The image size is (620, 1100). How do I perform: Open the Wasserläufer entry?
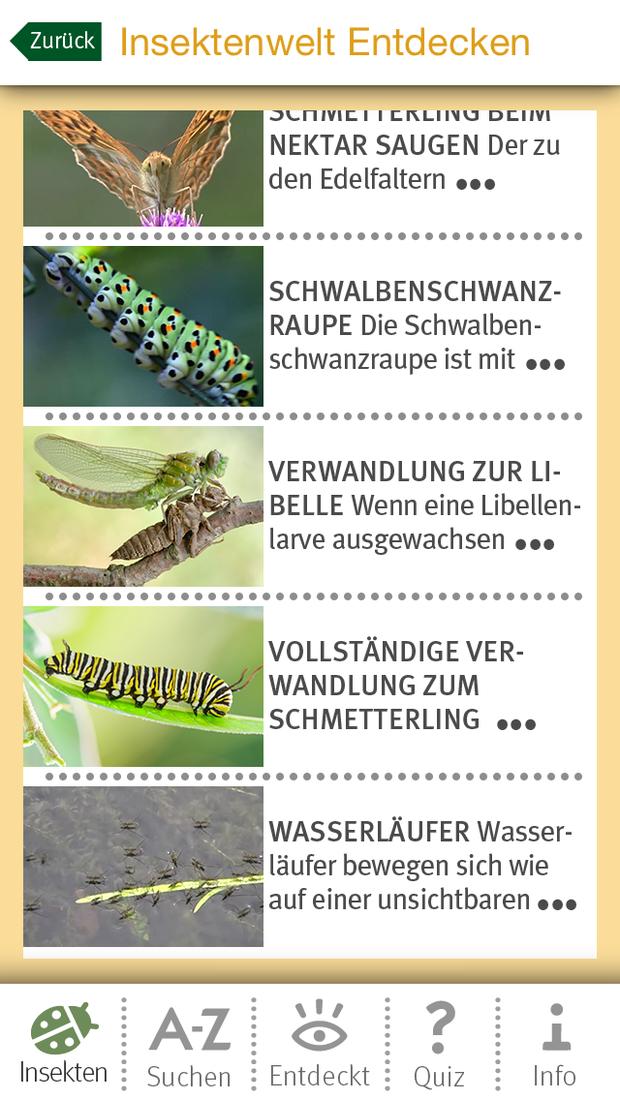(310, 867)
